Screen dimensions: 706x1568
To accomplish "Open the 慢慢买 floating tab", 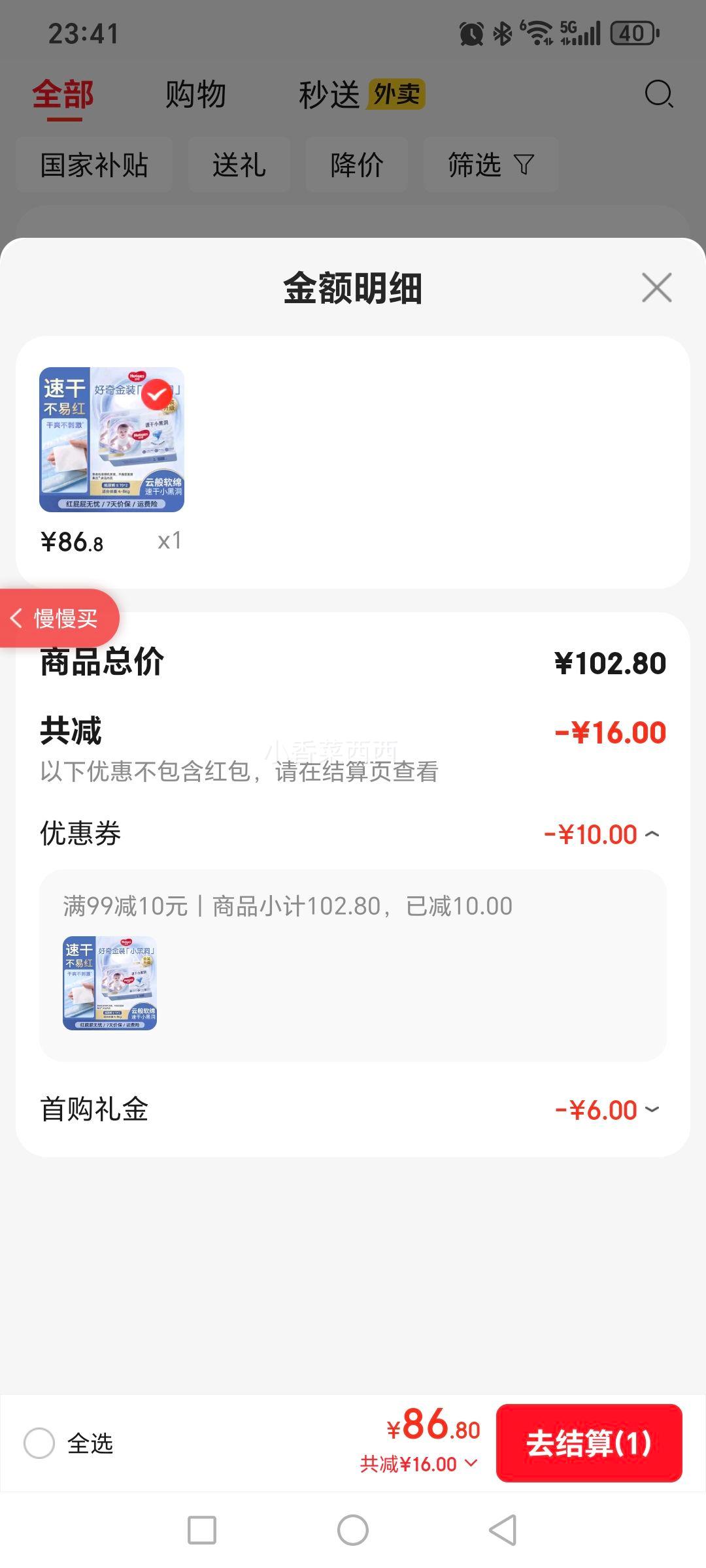I will [x=59, y=618].
